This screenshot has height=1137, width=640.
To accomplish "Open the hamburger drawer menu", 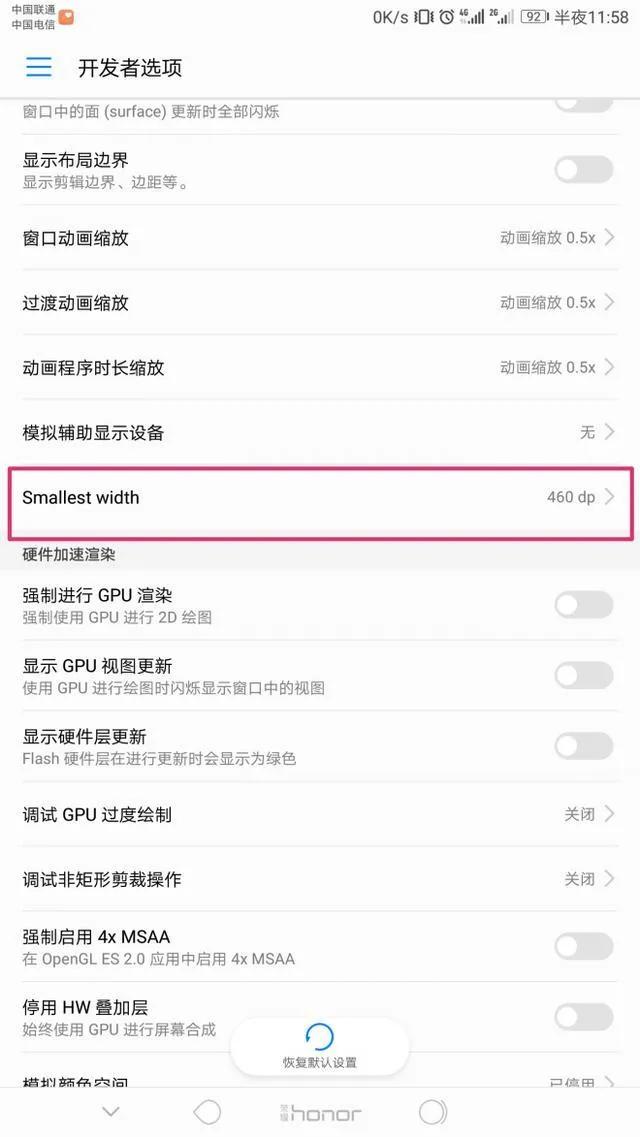I will [x=39, y=67].
